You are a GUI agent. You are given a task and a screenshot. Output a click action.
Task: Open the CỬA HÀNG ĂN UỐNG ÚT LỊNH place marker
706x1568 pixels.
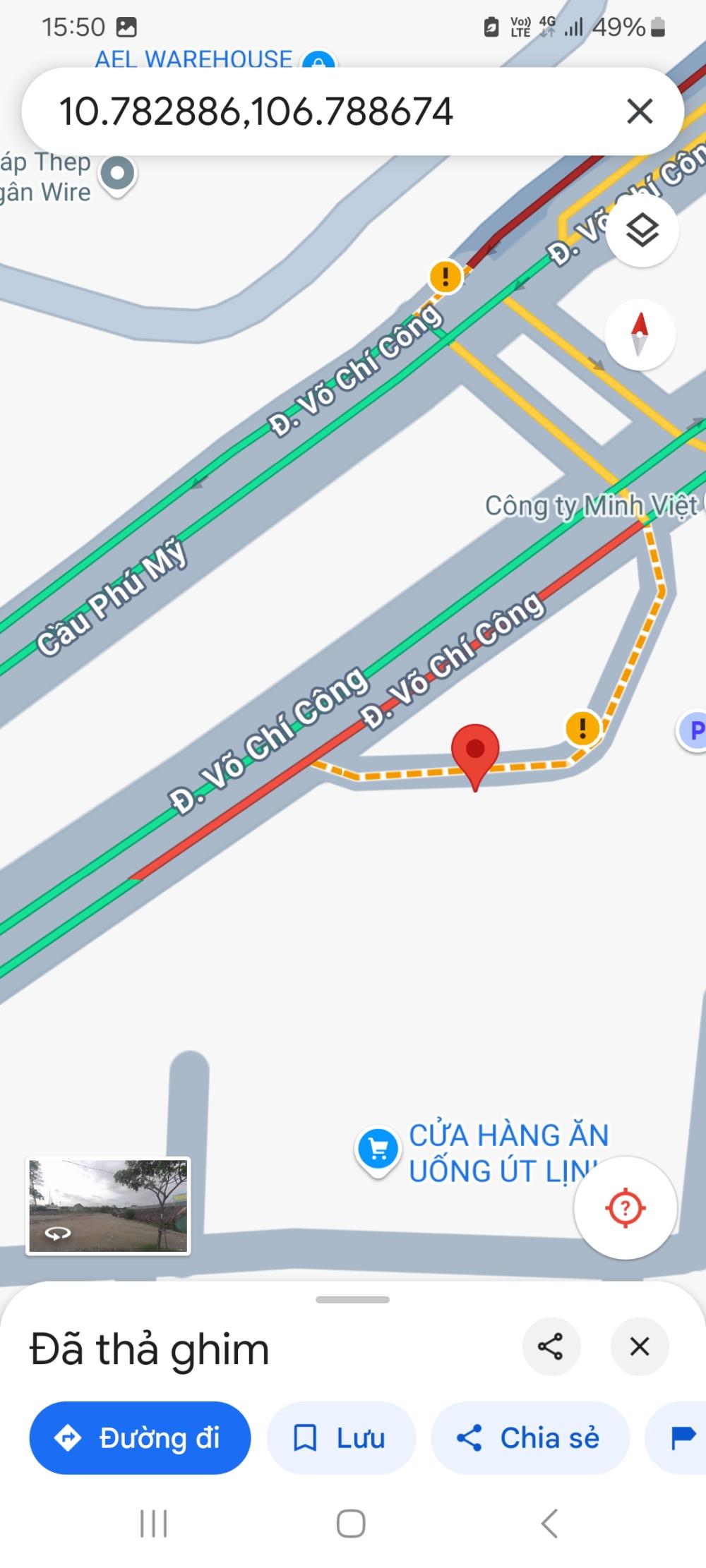coord(378,1150)
